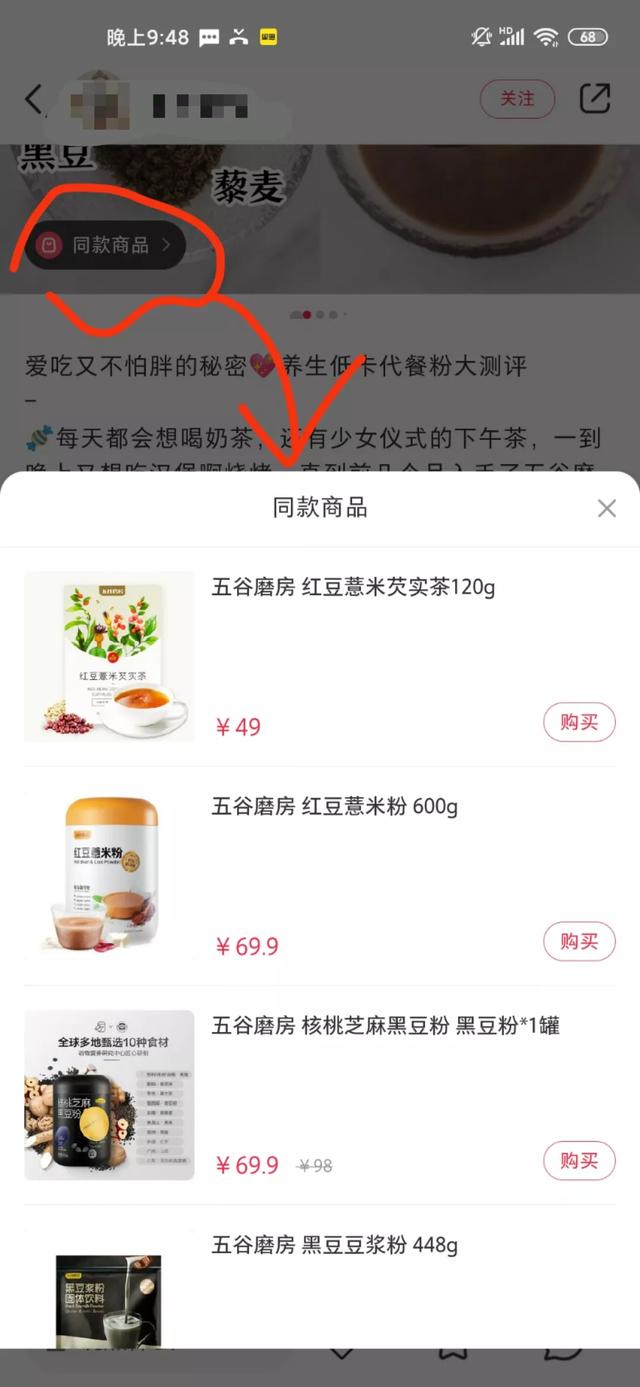Close the 同款商品 sheet

pos(606,509)
